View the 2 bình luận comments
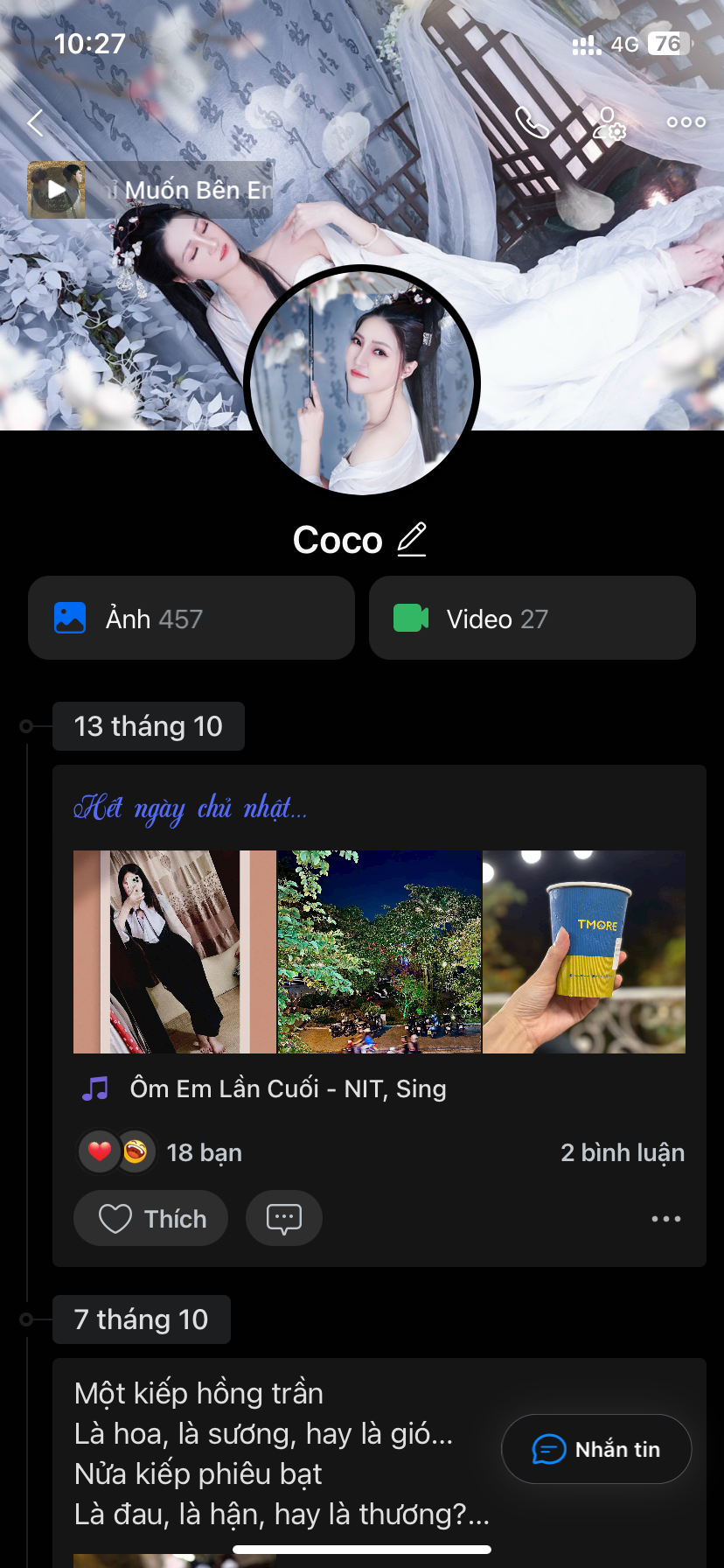Screen dimensions: 724x1568 pyautogui.click(x=622, y=1152)
